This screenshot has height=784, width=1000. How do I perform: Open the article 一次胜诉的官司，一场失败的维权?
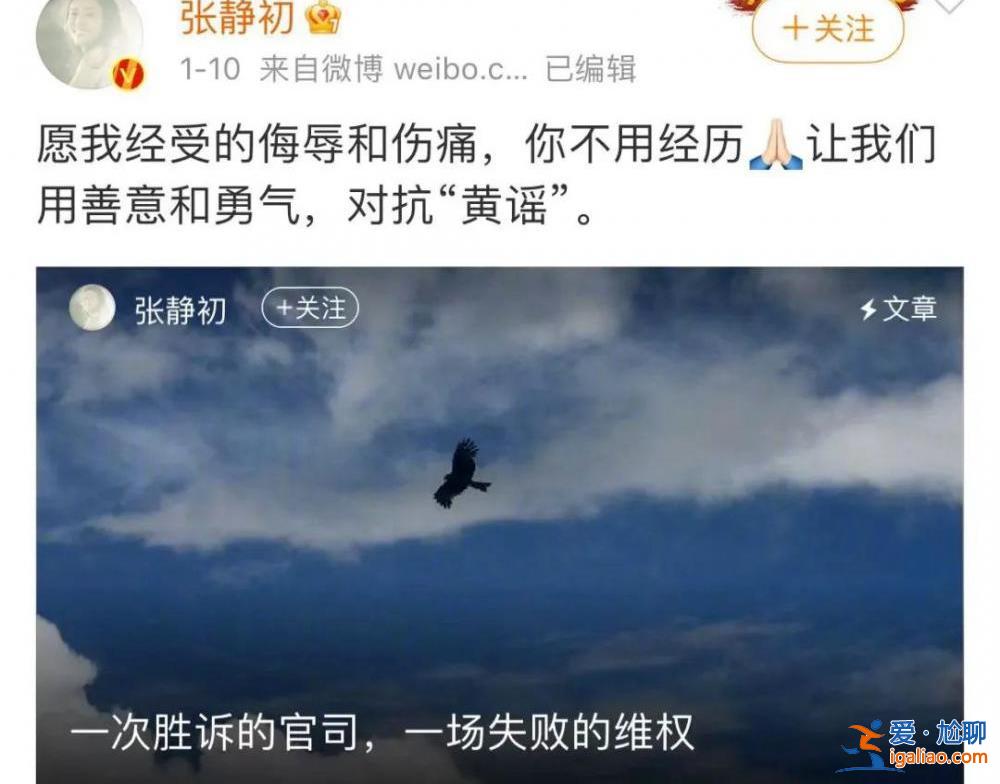(x=382, y=733)
